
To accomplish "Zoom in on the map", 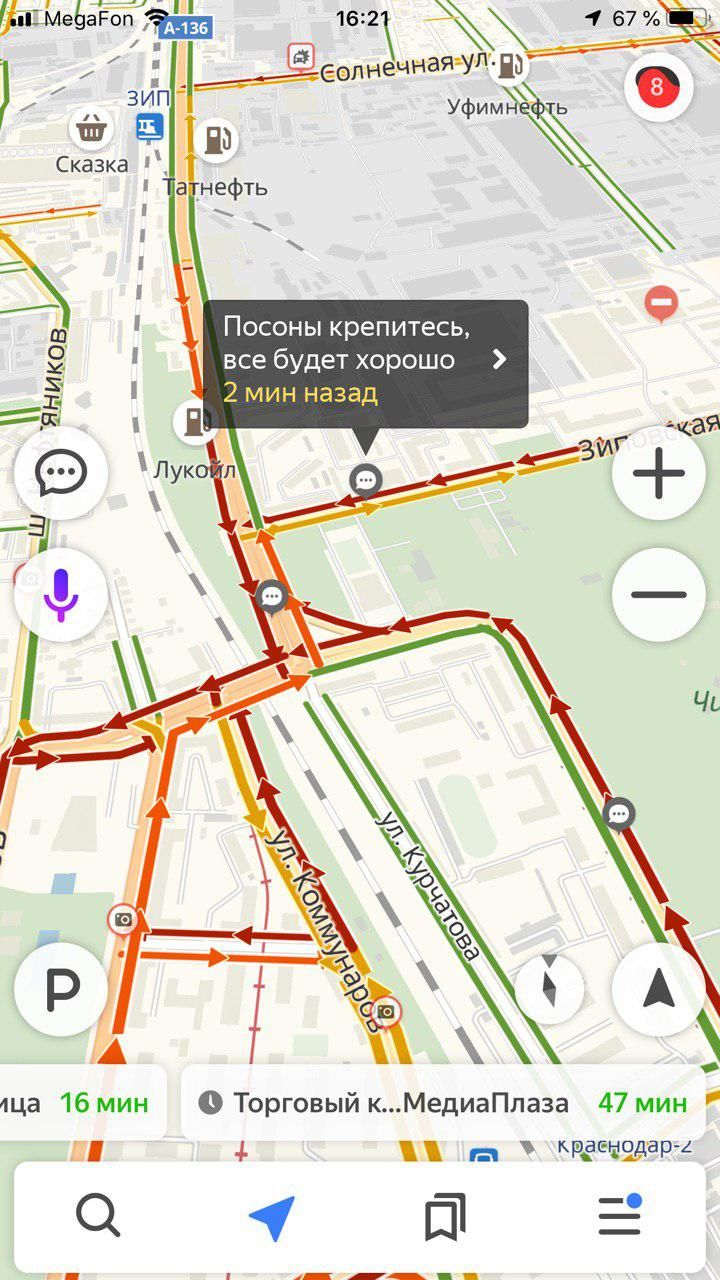I will pyautogui.click(x=658, y=475).
